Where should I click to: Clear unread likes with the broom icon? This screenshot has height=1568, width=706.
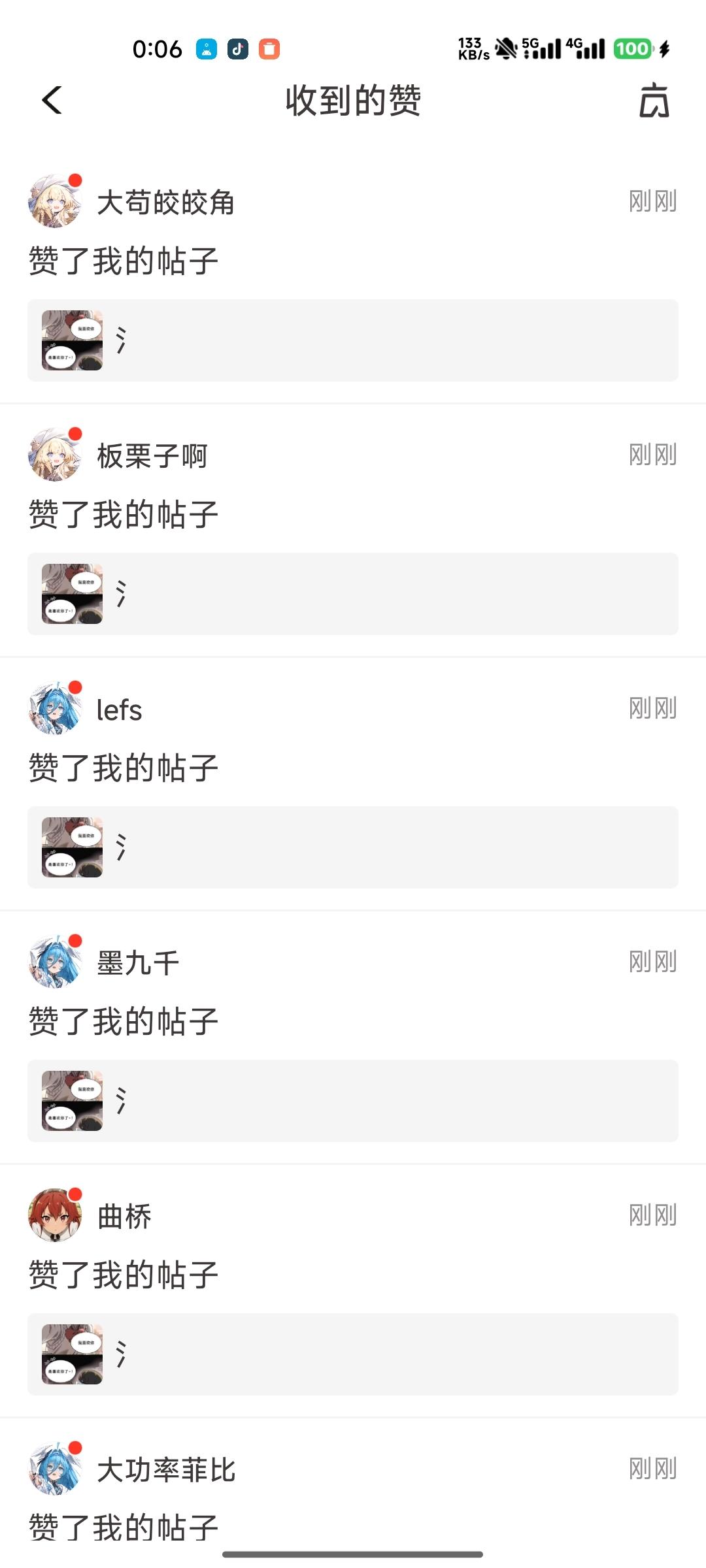(654, 101)
